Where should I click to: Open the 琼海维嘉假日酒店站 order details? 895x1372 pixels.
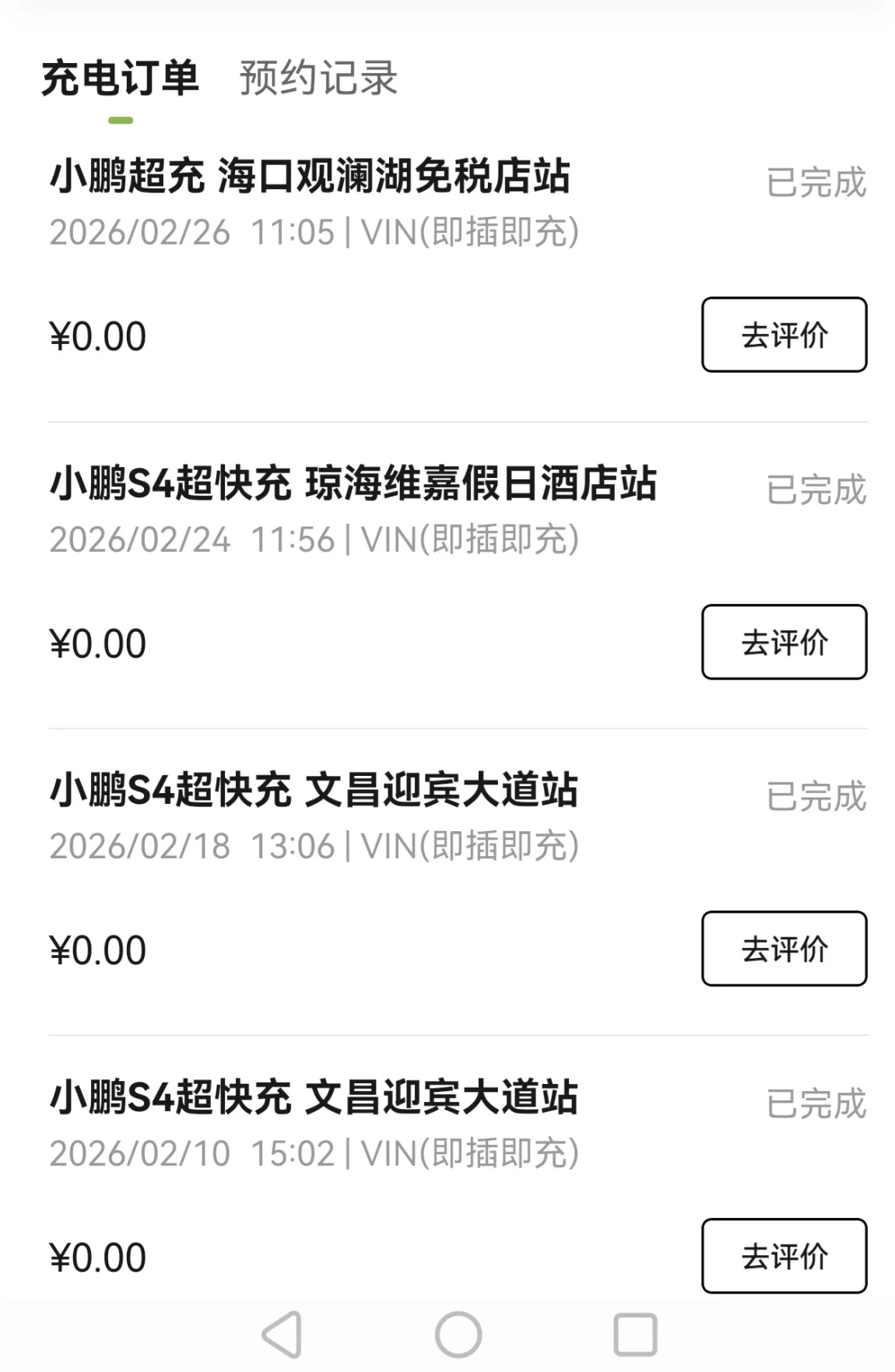(x=353, y=483)
